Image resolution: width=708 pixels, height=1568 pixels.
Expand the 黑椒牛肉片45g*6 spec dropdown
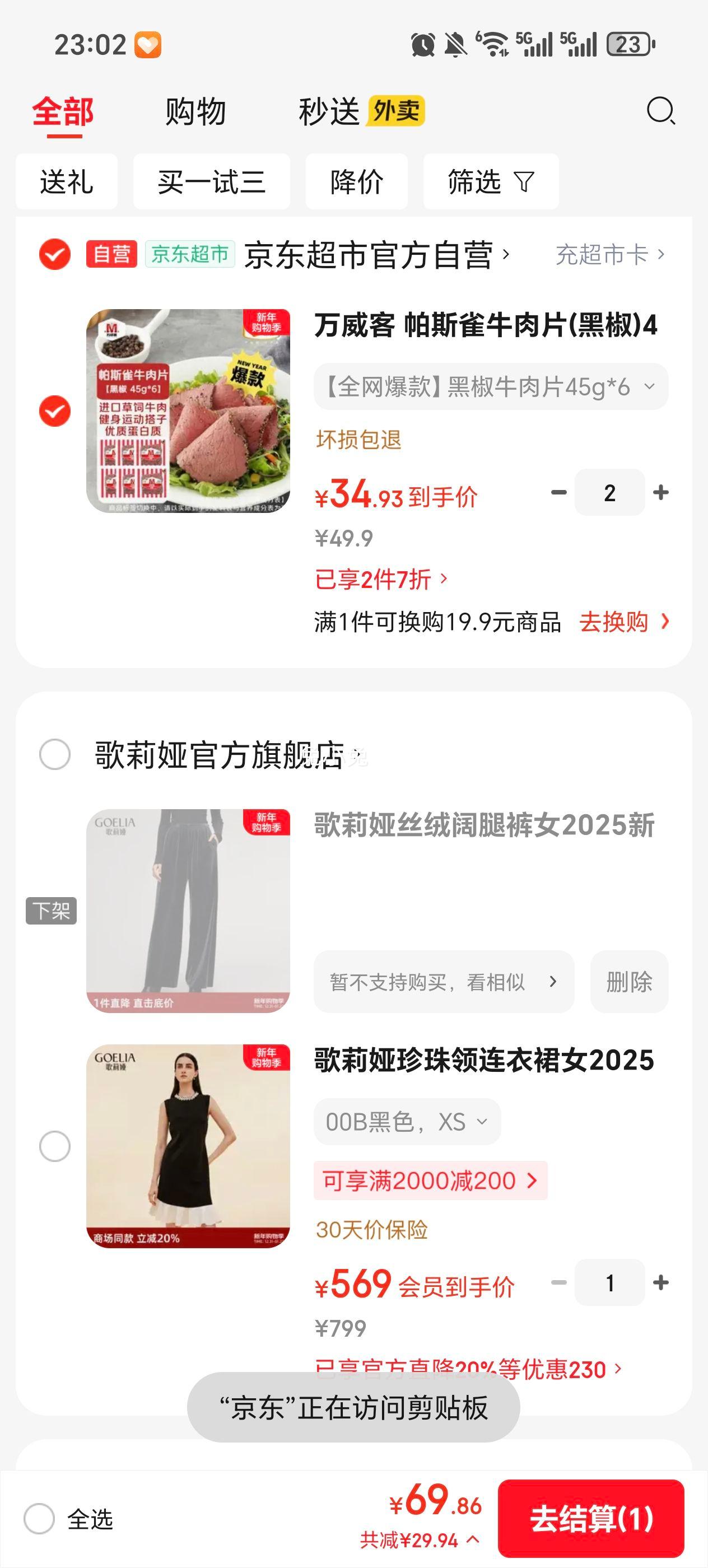tap(491, 386)
